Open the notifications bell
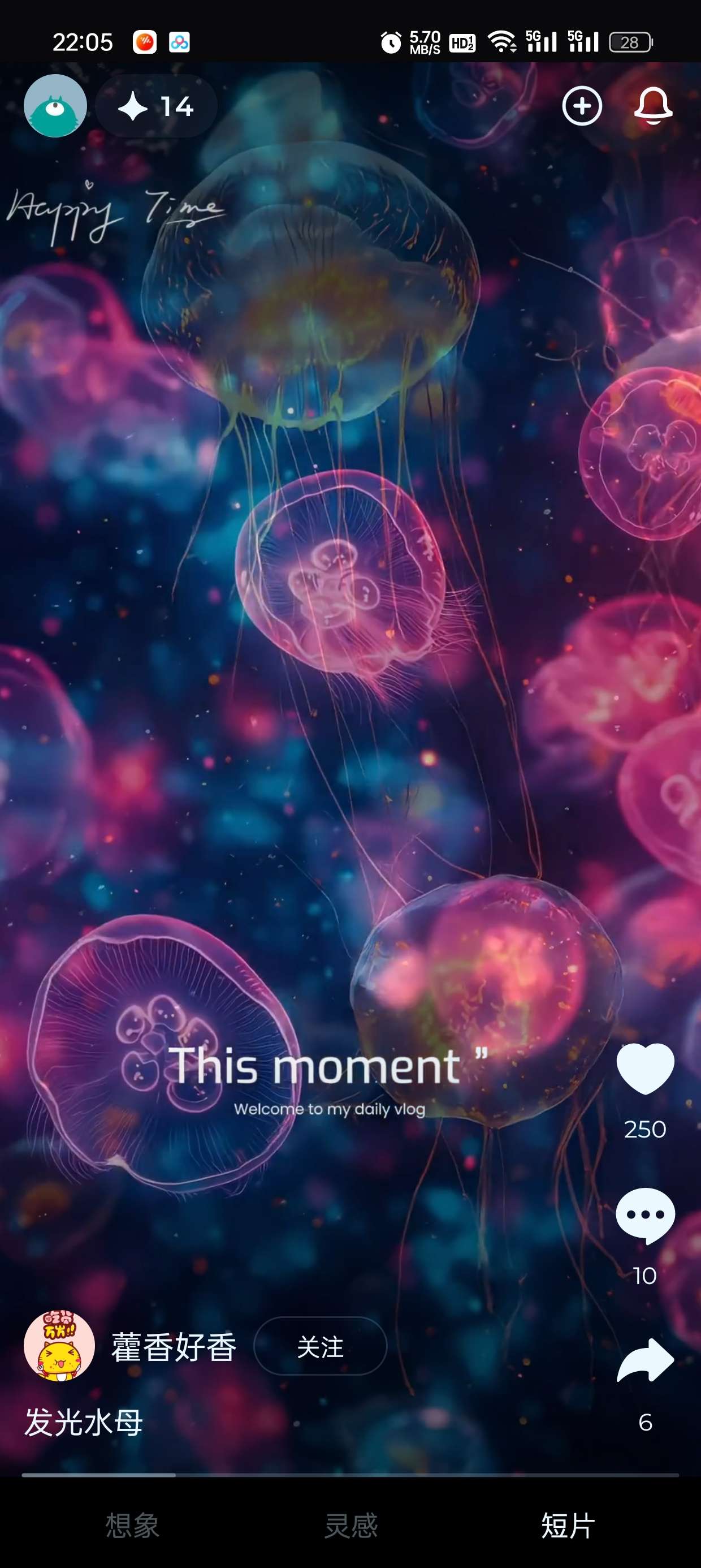The height and width of the screenshot is (1568, 701). 653,106
